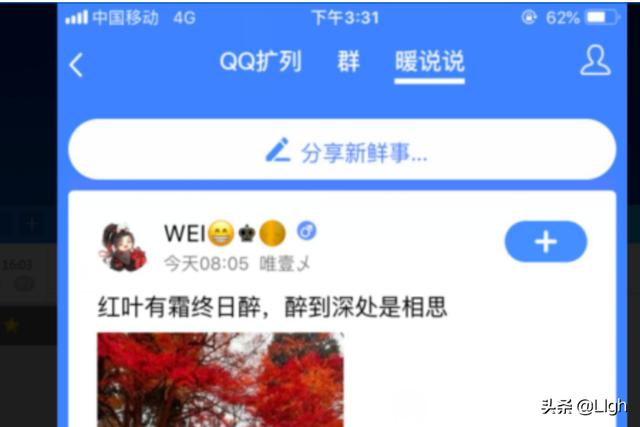
Task: Follow WEI with the plus button
Action: click(545, 242)
